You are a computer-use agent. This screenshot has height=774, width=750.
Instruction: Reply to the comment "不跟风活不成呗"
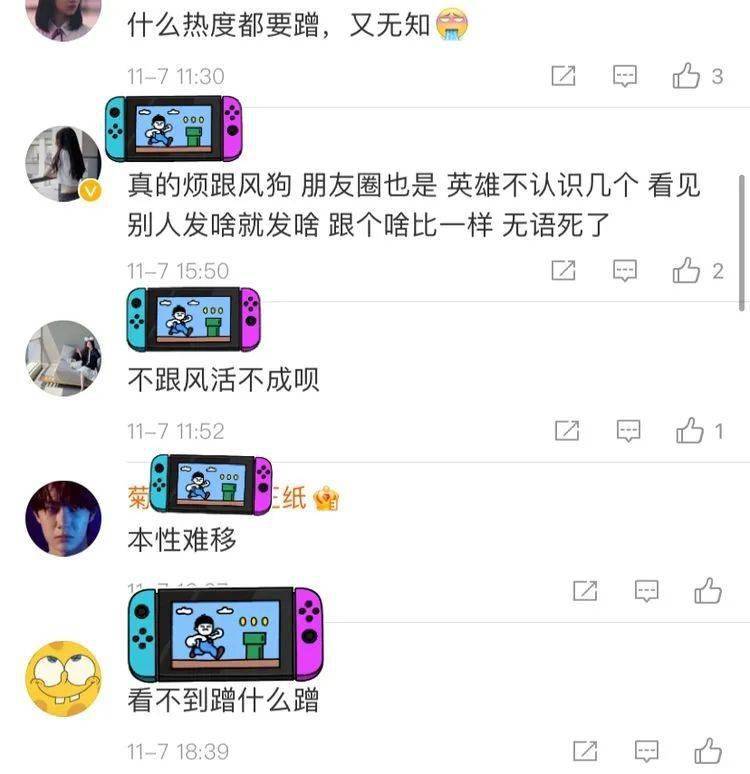628,431
